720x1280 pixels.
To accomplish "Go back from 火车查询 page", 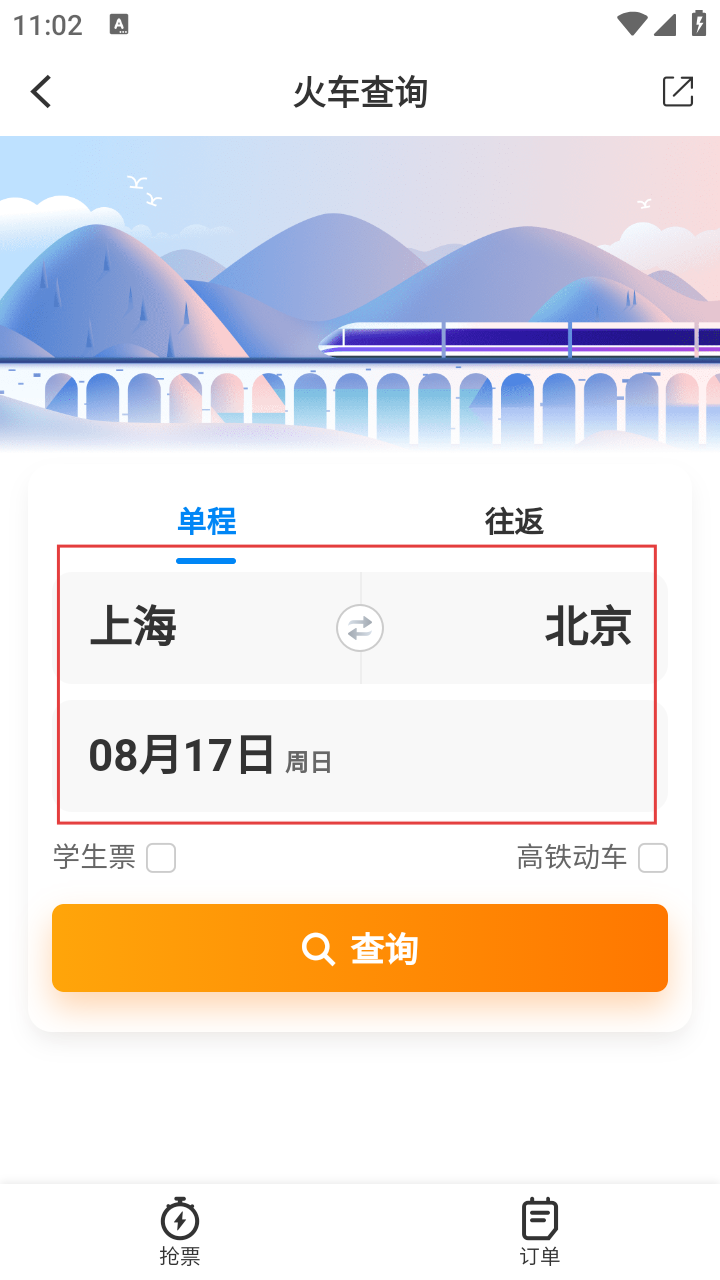I will click(x=41, y=92).
